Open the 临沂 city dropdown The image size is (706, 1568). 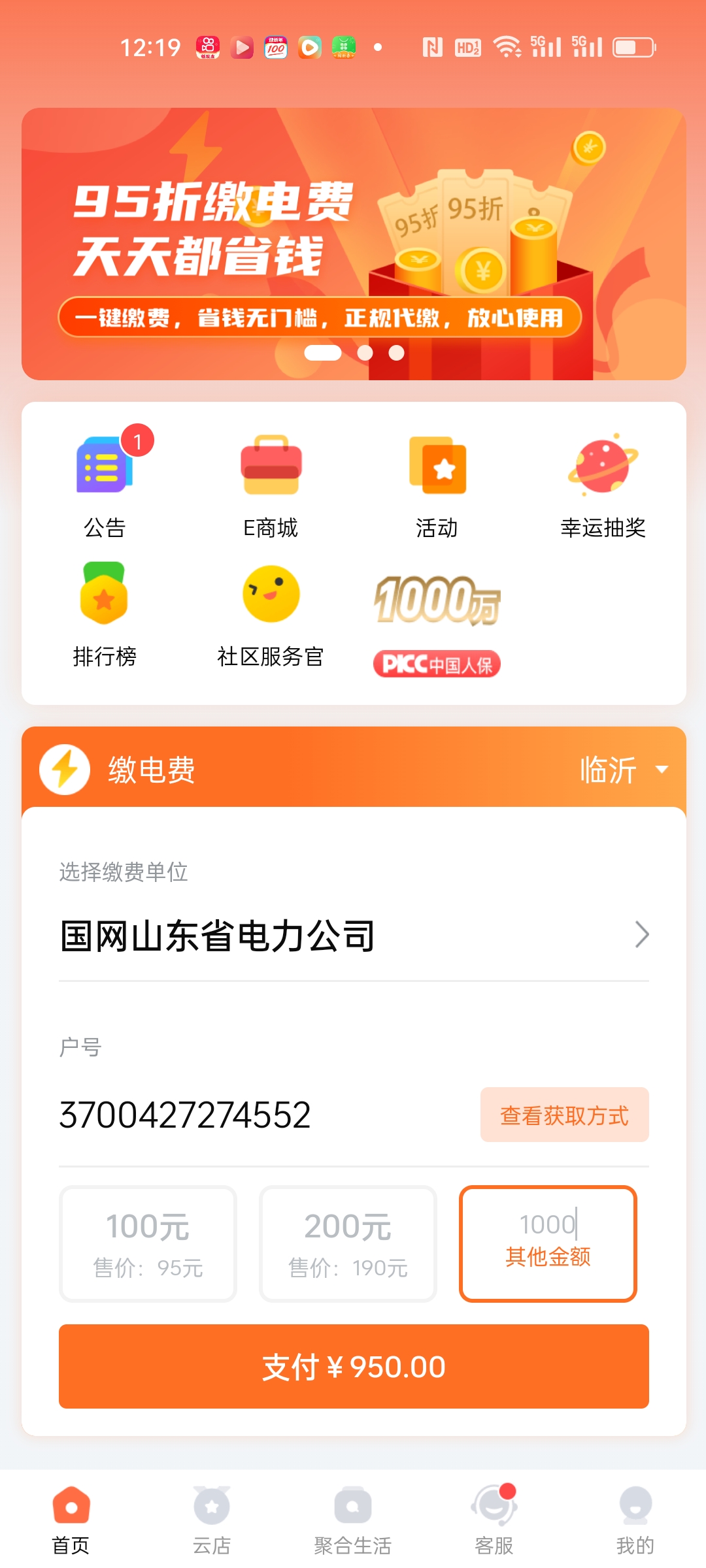(x=623, y=770)
